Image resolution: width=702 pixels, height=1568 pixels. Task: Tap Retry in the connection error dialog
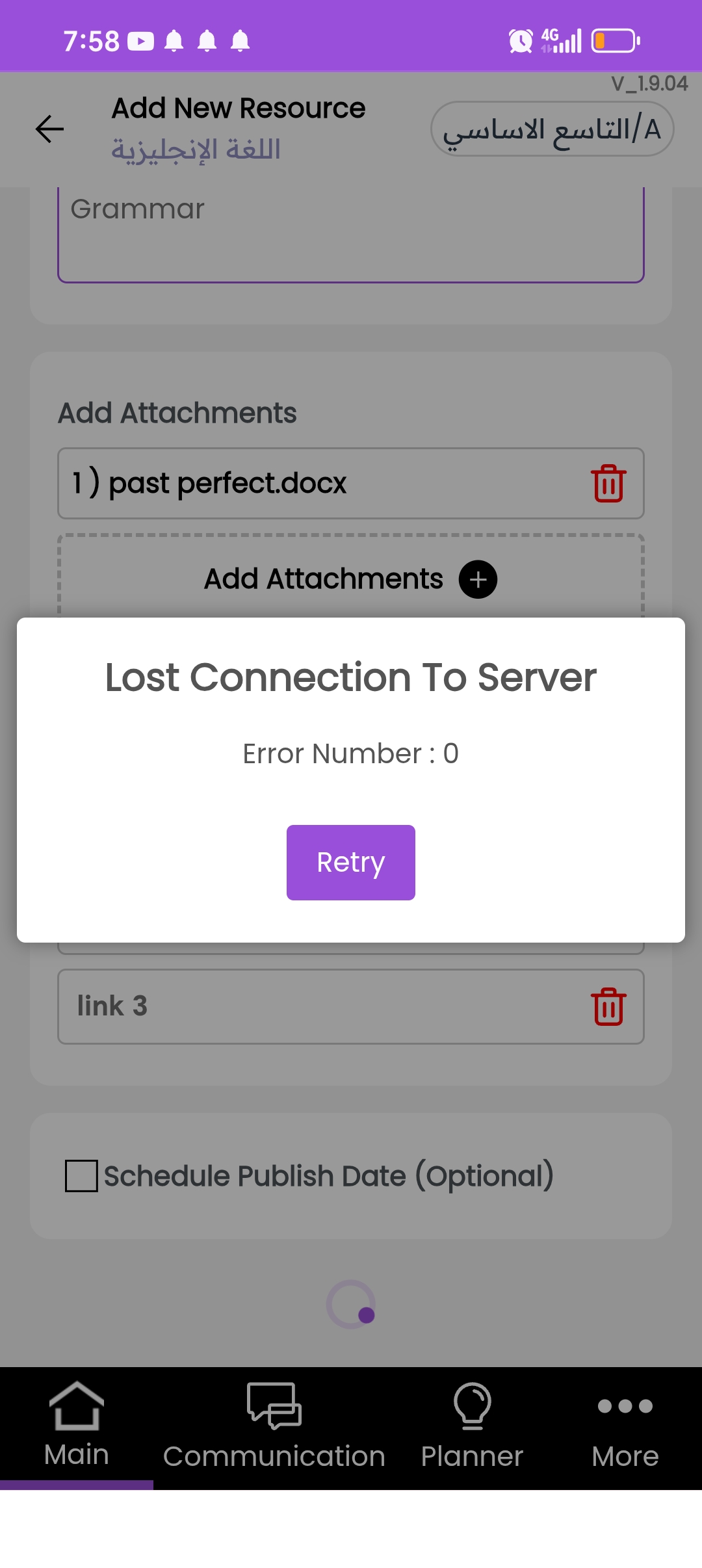(x=350, y=862)
